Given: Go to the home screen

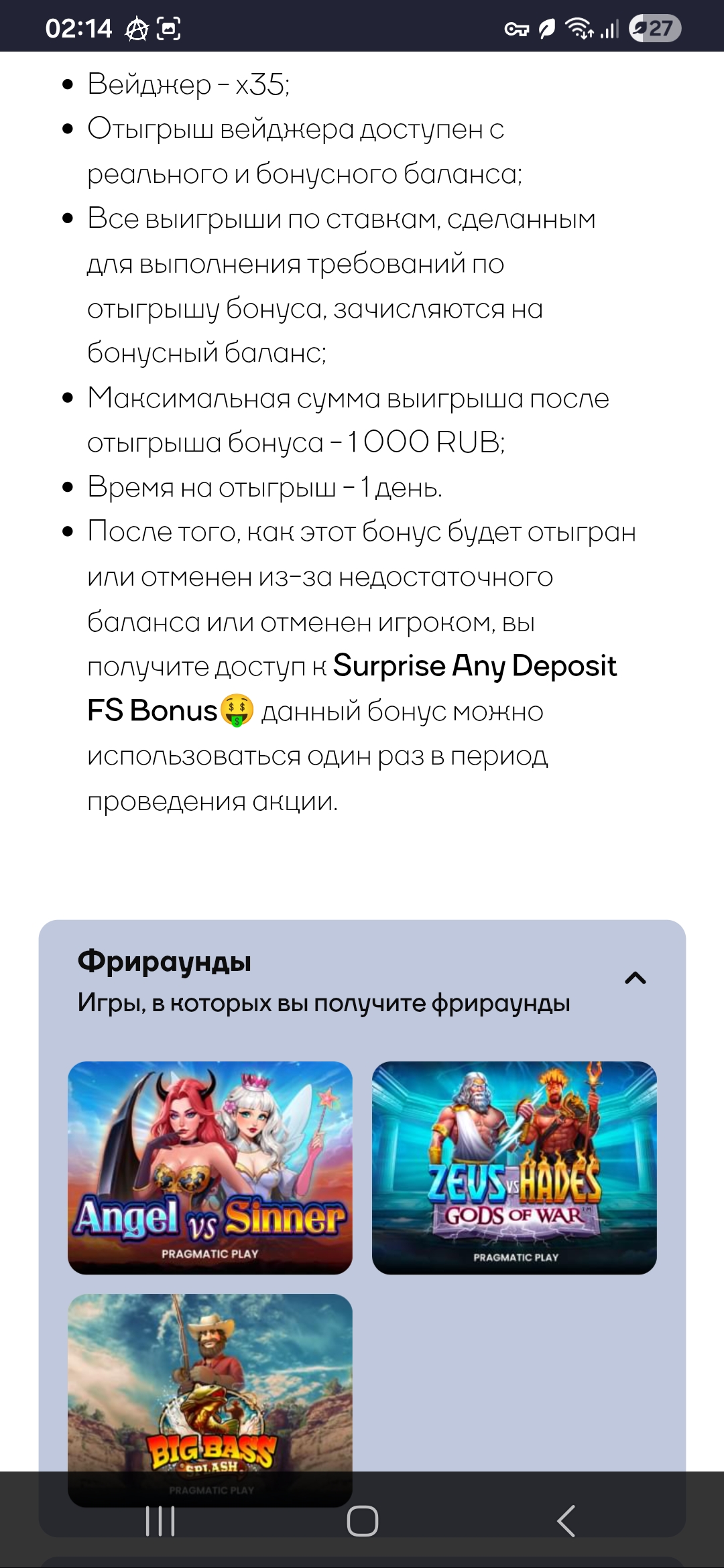Looking at the screenshot, I should click(x=362, y=1521).
